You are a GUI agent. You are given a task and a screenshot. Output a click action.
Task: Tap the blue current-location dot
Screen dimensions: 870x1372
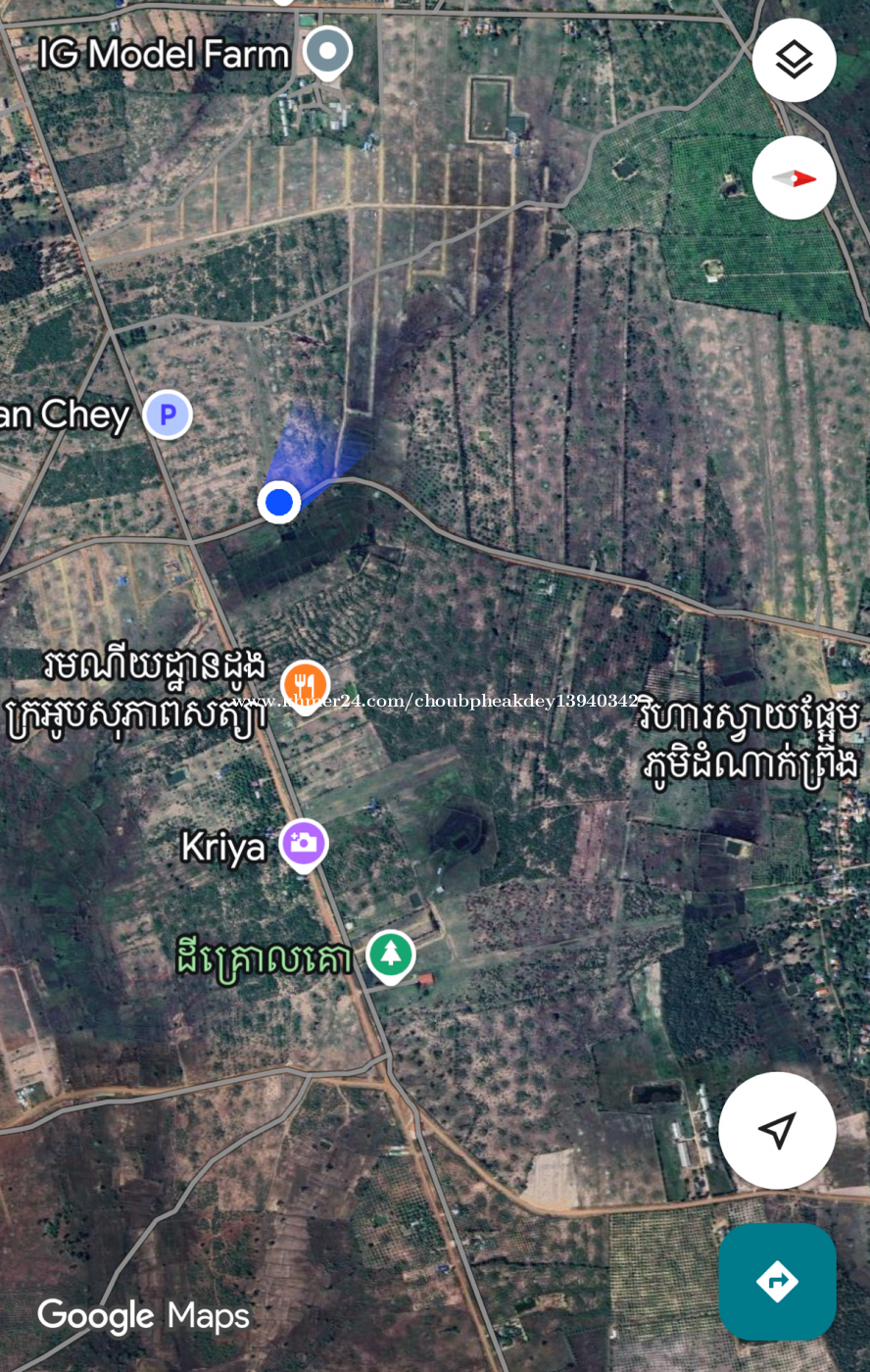pyautogui.click(x=279, y=502)
